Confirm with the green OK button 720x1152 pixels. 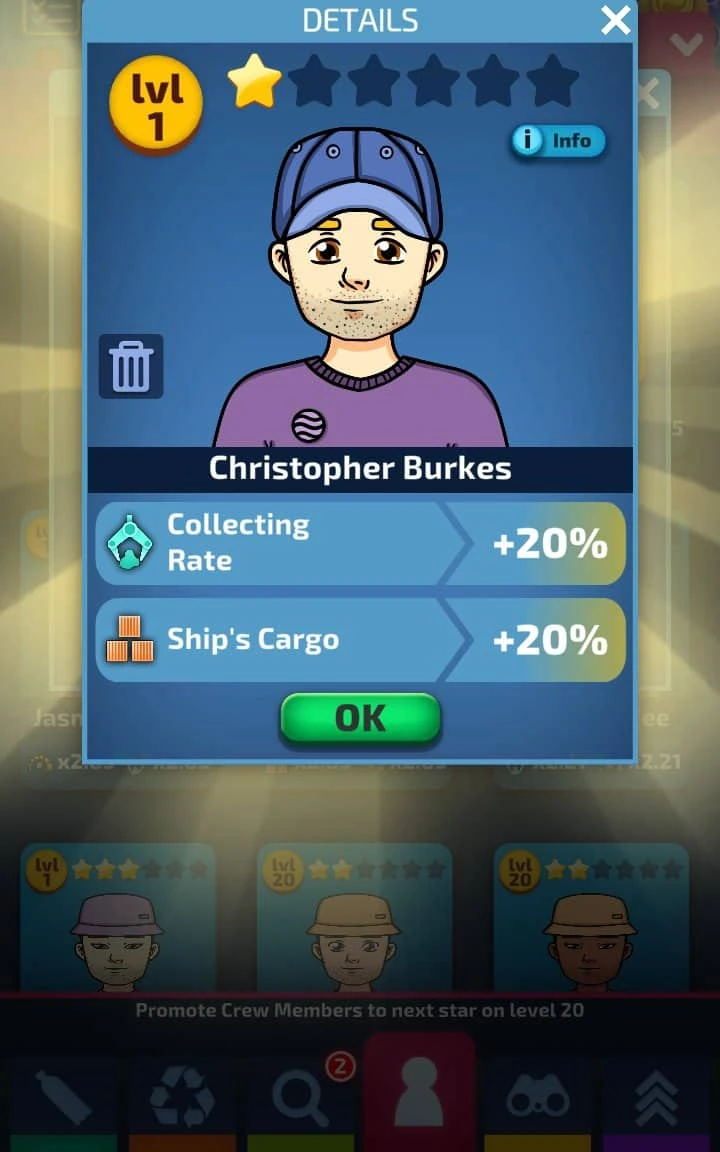360,718
